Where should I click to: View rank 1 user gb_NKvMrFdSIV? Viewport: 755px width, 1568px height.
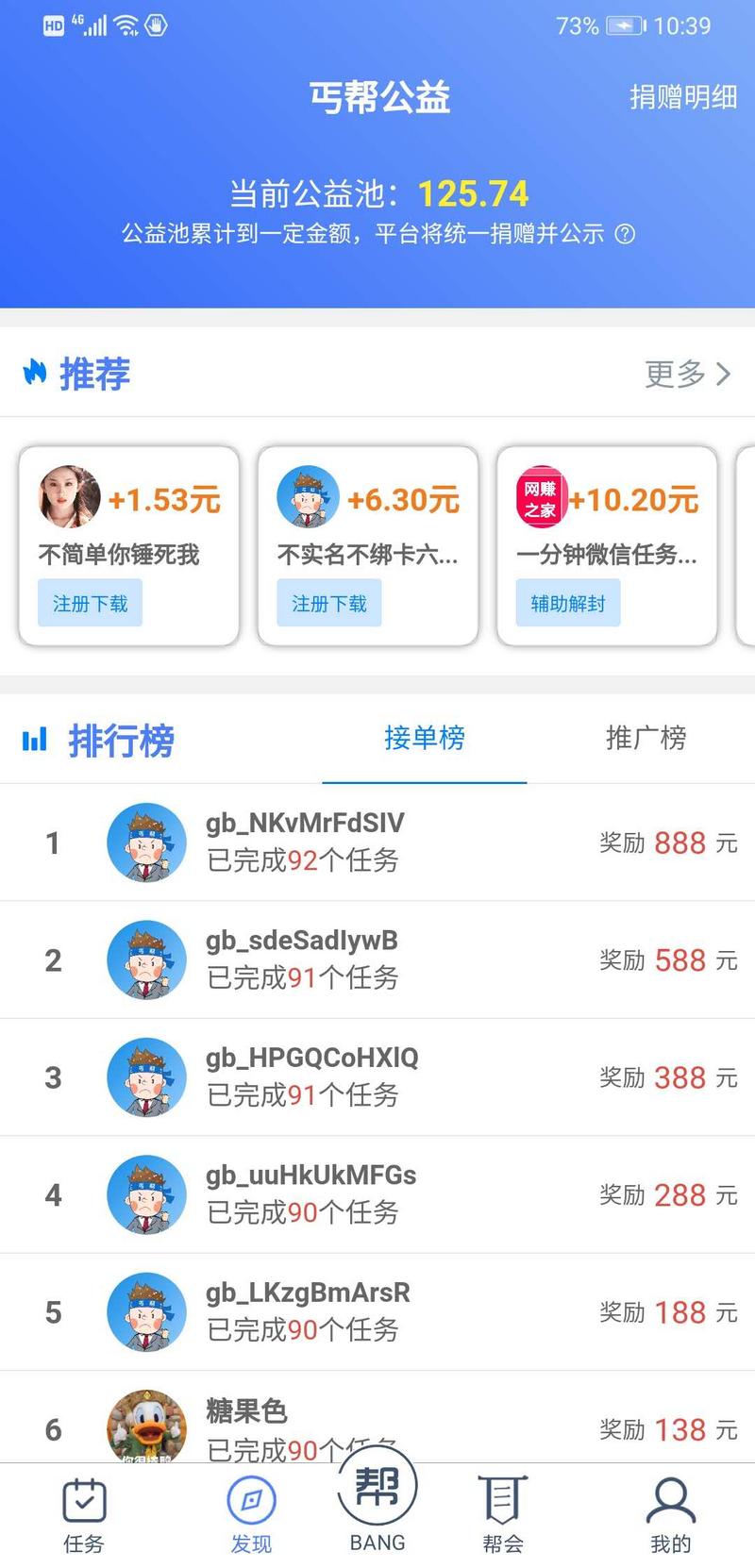coord(304,842)
